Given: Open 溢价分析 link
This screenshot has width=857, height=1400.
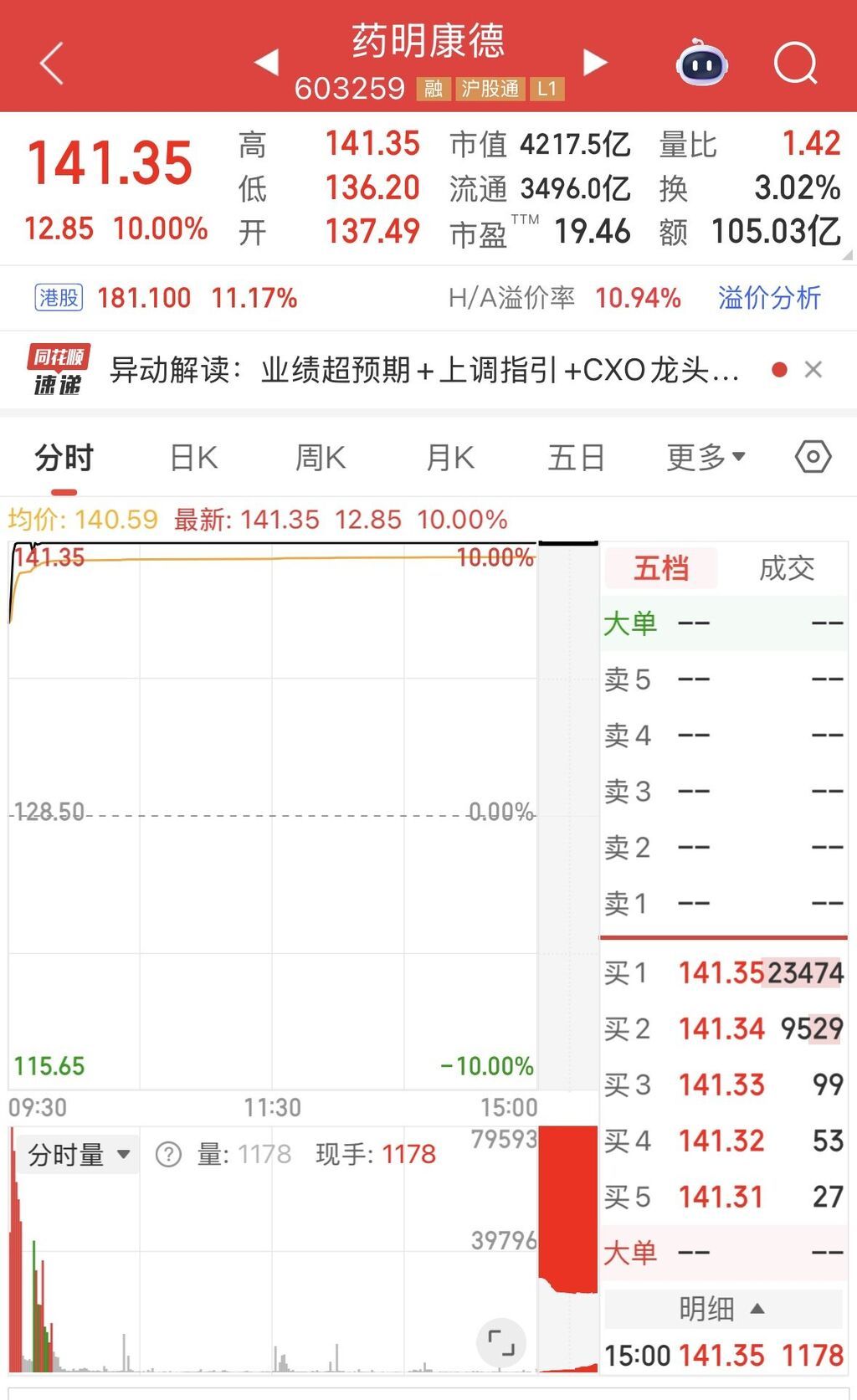Looking at the screenshot, I should (x=769, y=298).
